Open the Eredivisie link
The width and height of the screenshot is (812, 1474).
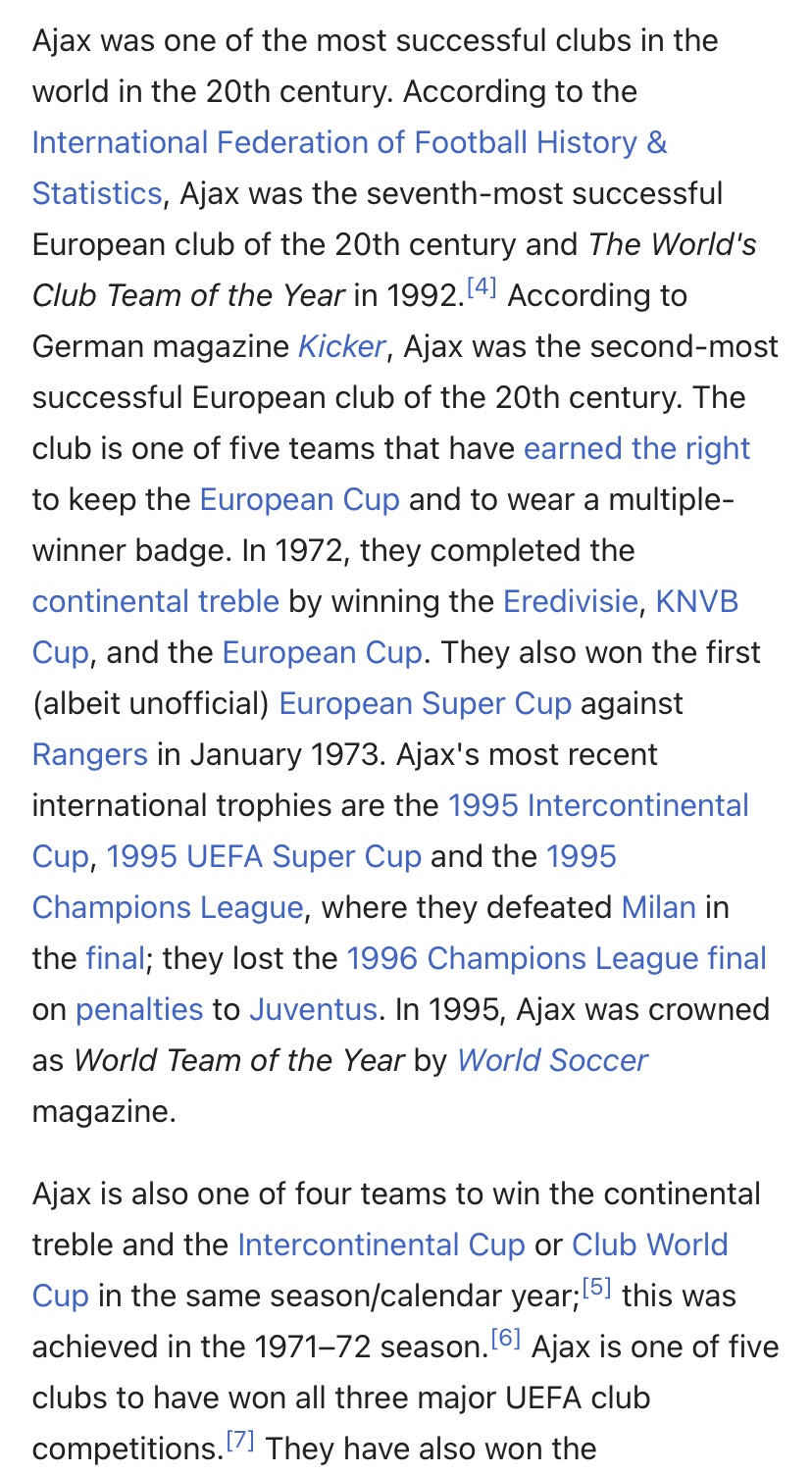click(570, 602)
